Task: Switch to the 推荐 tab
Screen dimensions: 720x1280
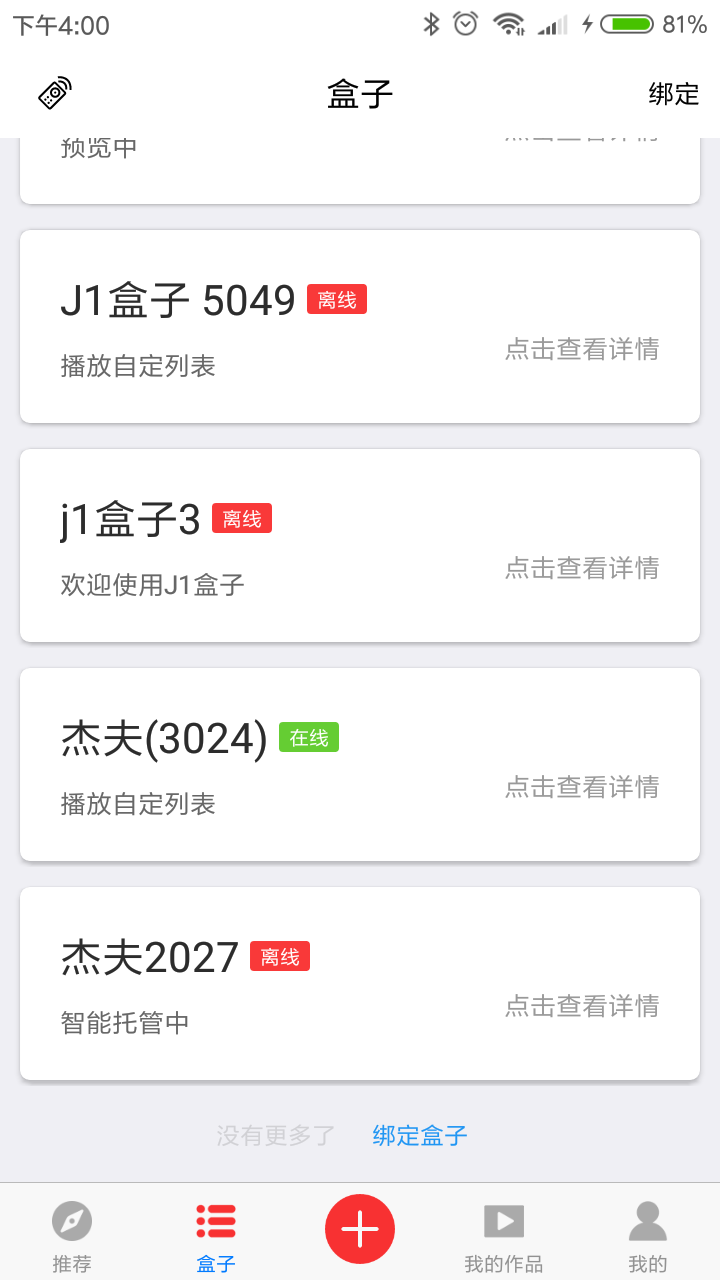Action: (x=72, y=1236)
